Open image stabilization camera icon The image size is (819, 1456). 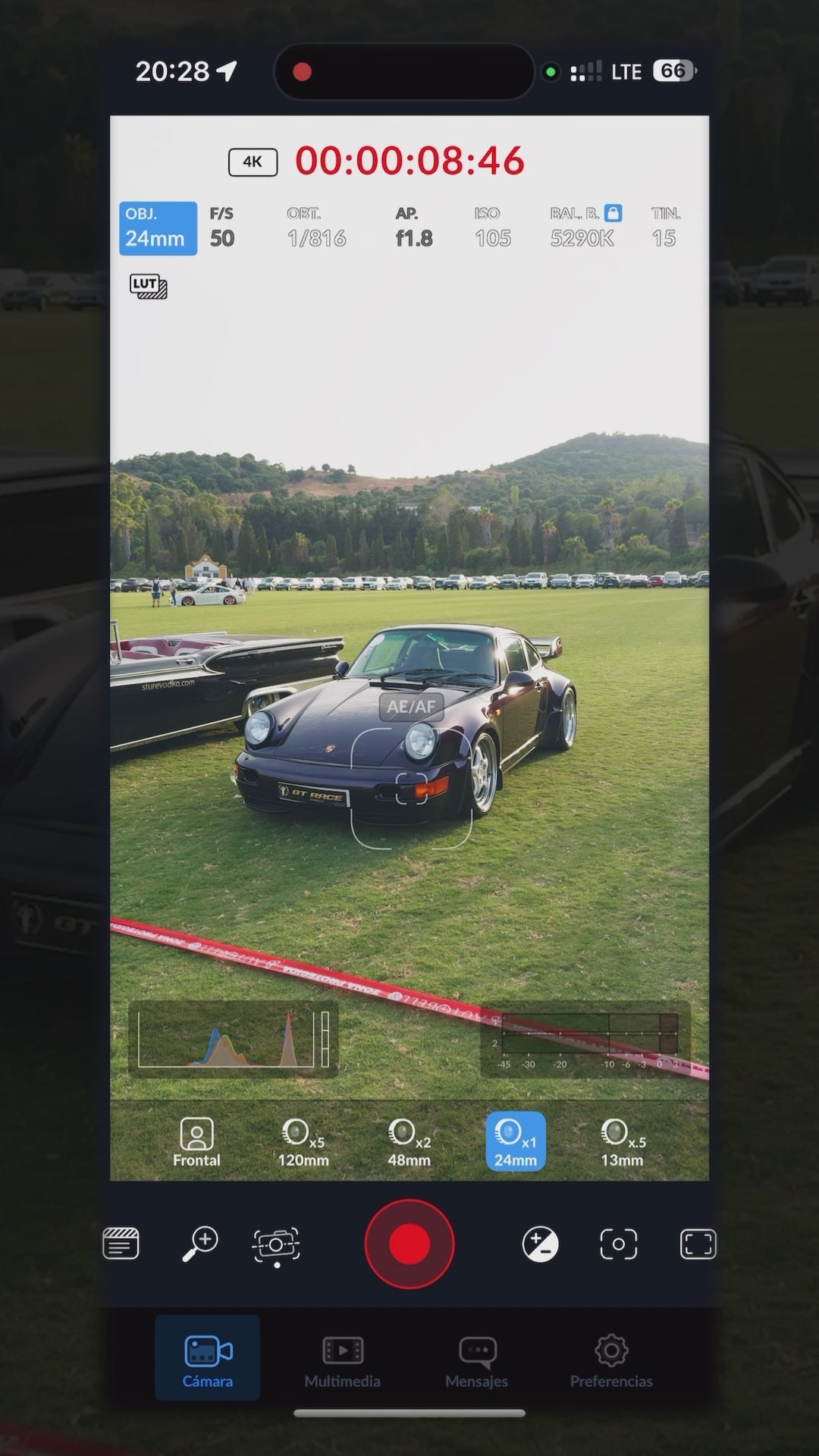276,1245
